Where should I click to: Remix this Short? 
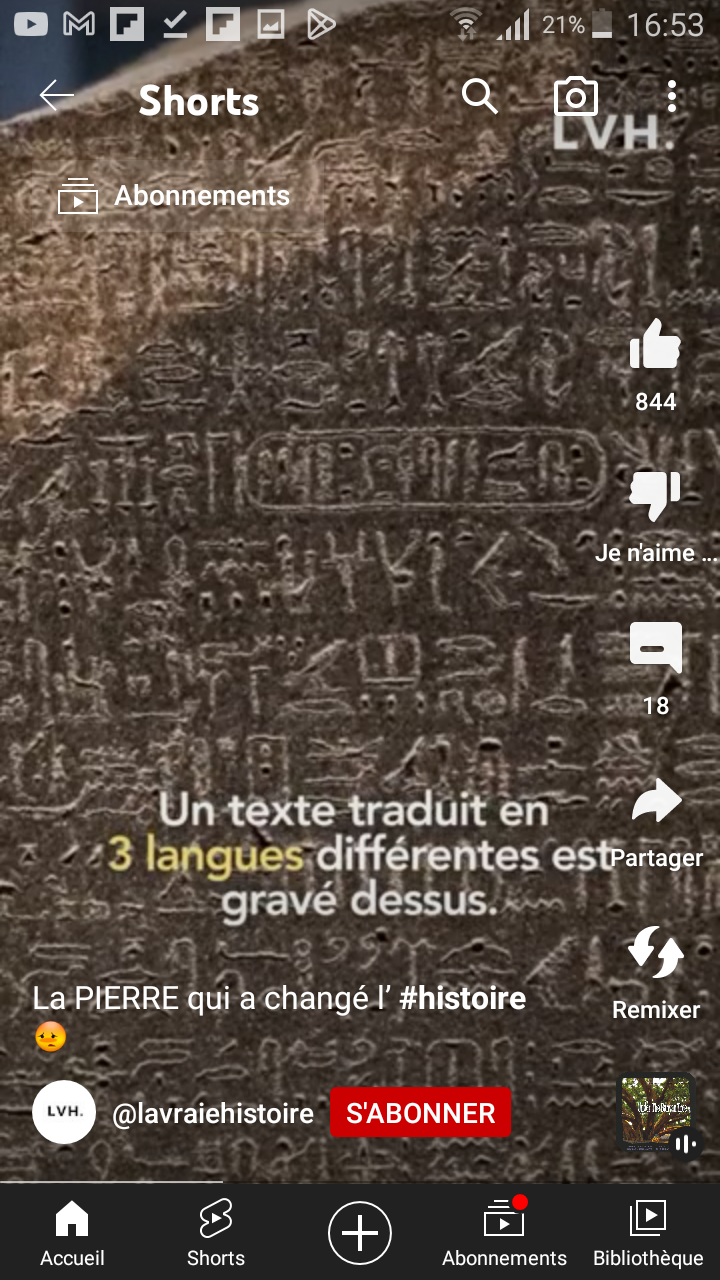[x=655, y=954]
